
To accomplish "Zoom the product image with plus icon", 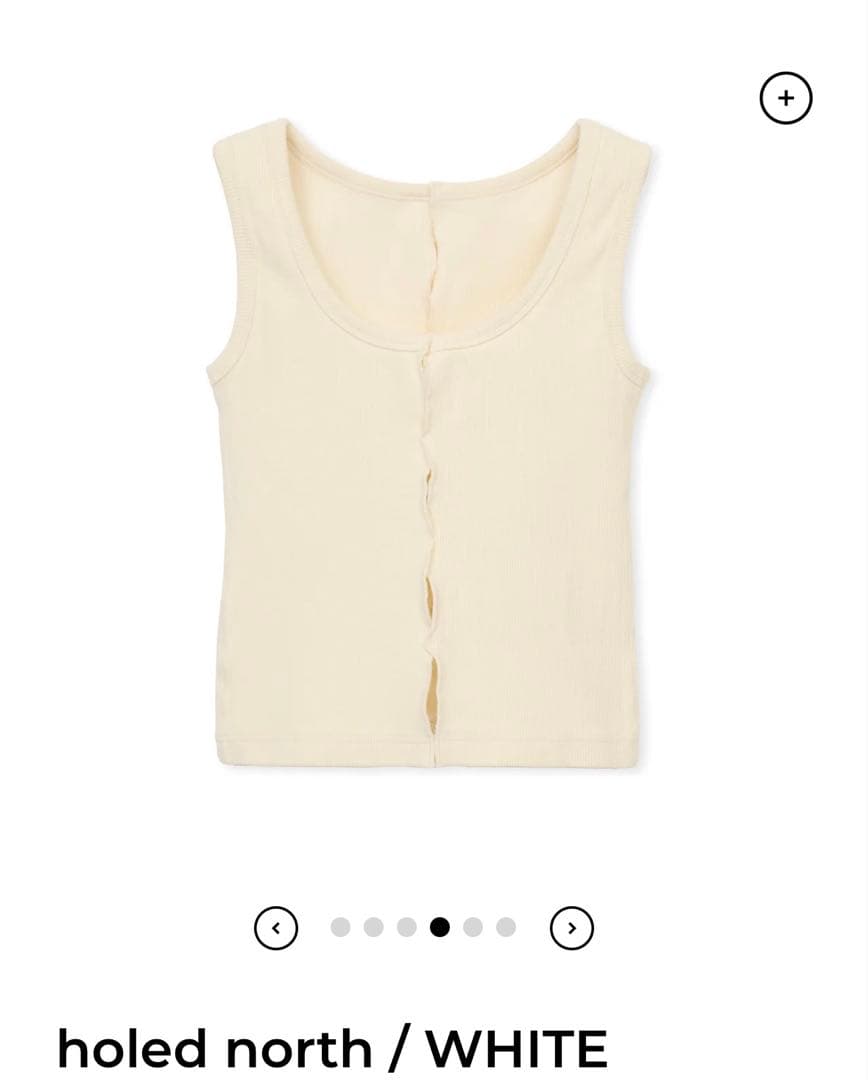I will 786,98.
